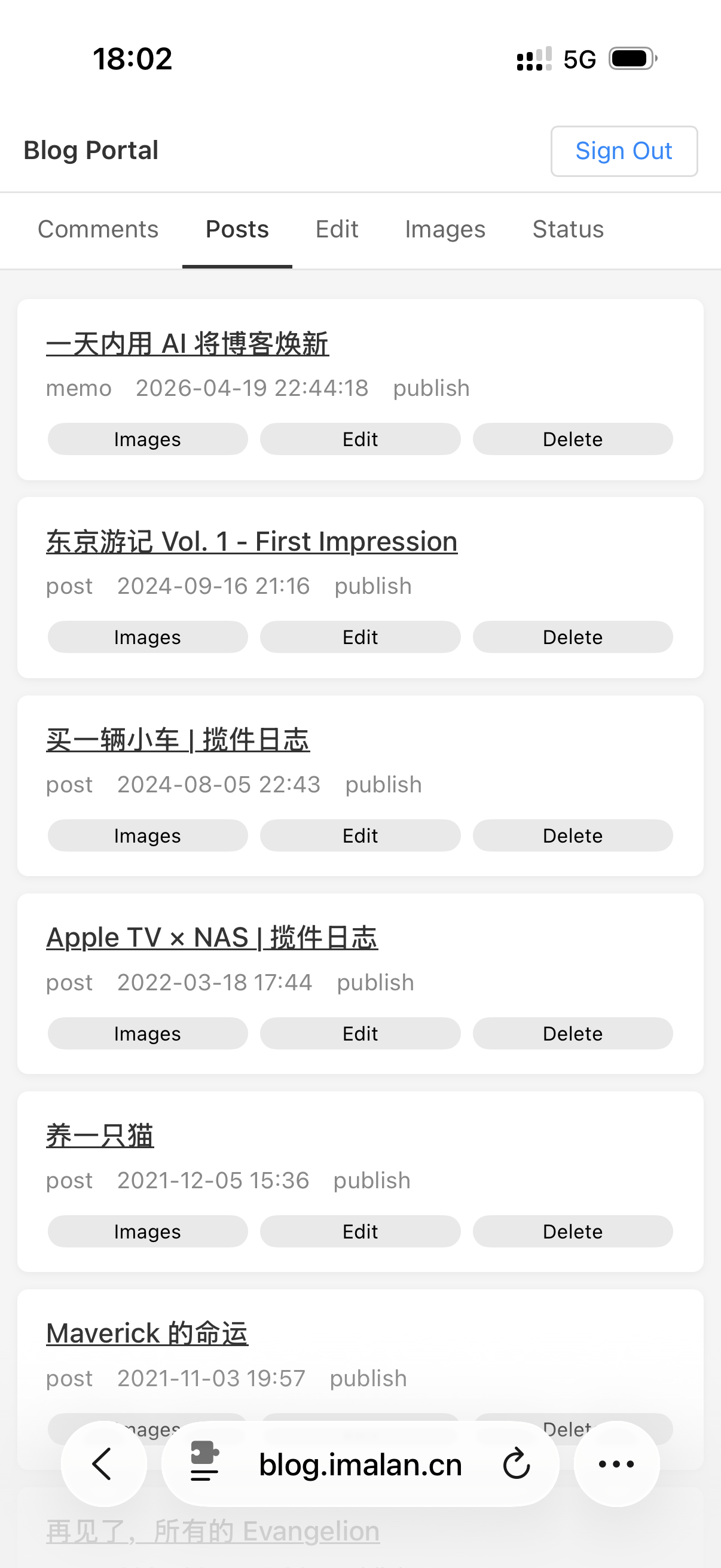The image size is (721, 1568).
Task: Edit the Apple TV × NAS post
Action: (359, 1033)
